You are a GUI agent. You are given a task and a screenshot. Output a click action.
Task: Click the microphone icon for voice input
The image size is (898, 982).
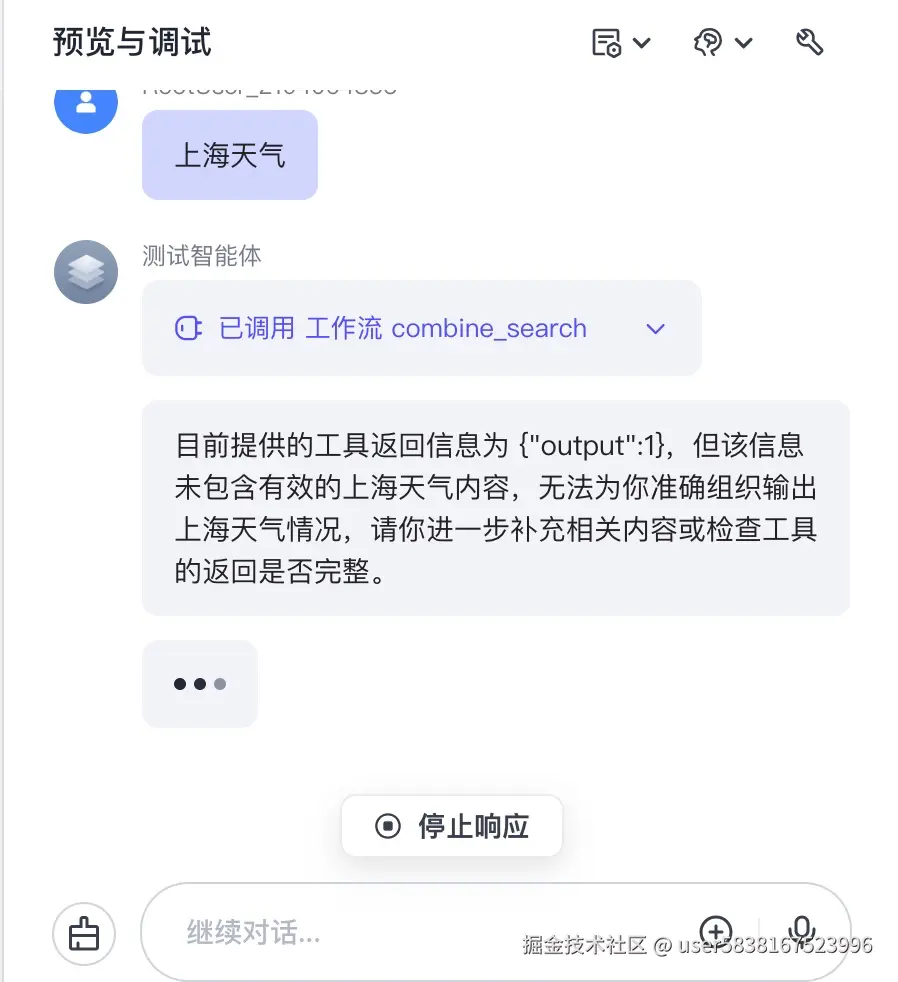(x=802, y=930)
